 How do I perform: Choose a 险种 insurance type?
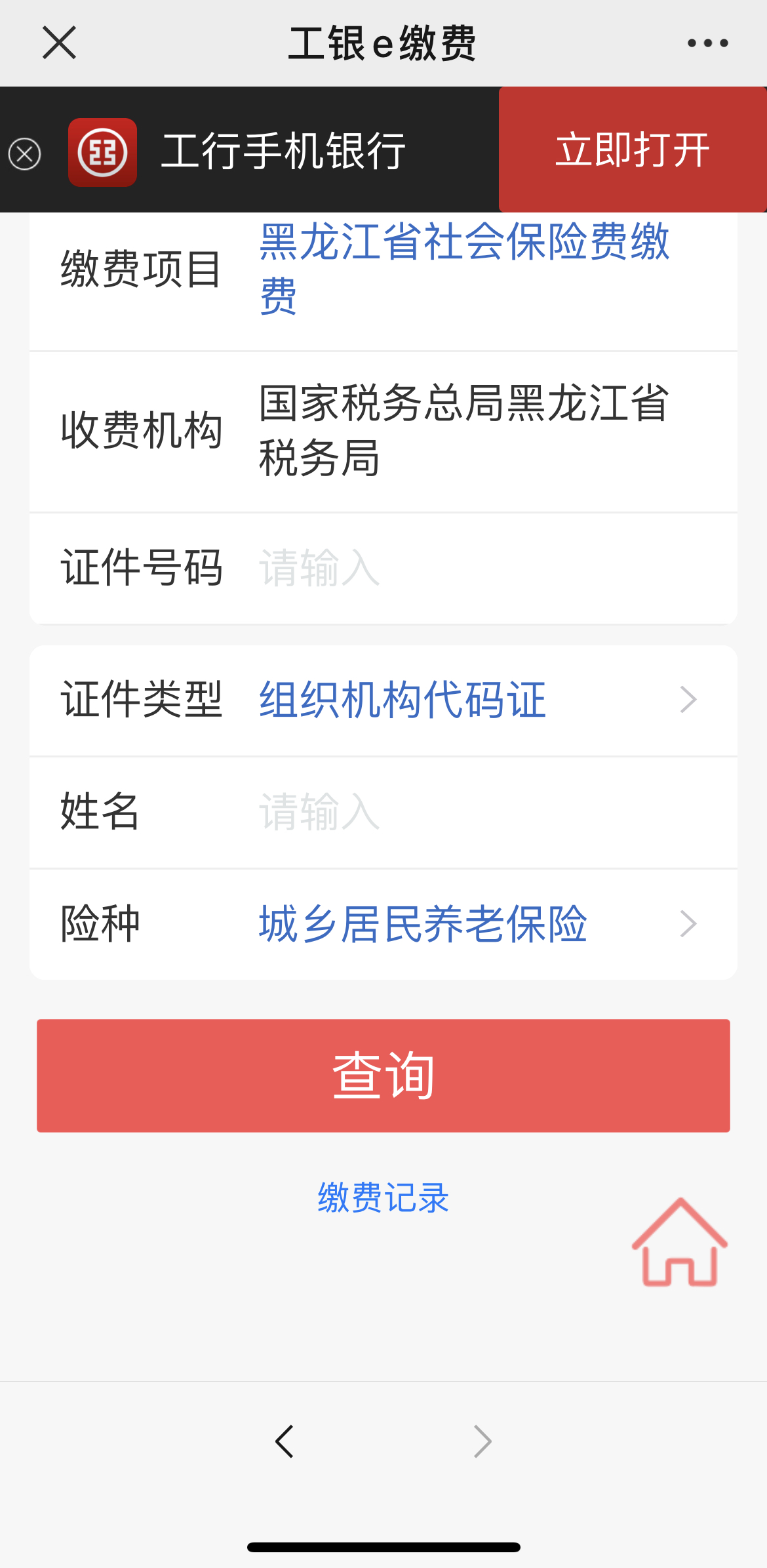[383, 924]
